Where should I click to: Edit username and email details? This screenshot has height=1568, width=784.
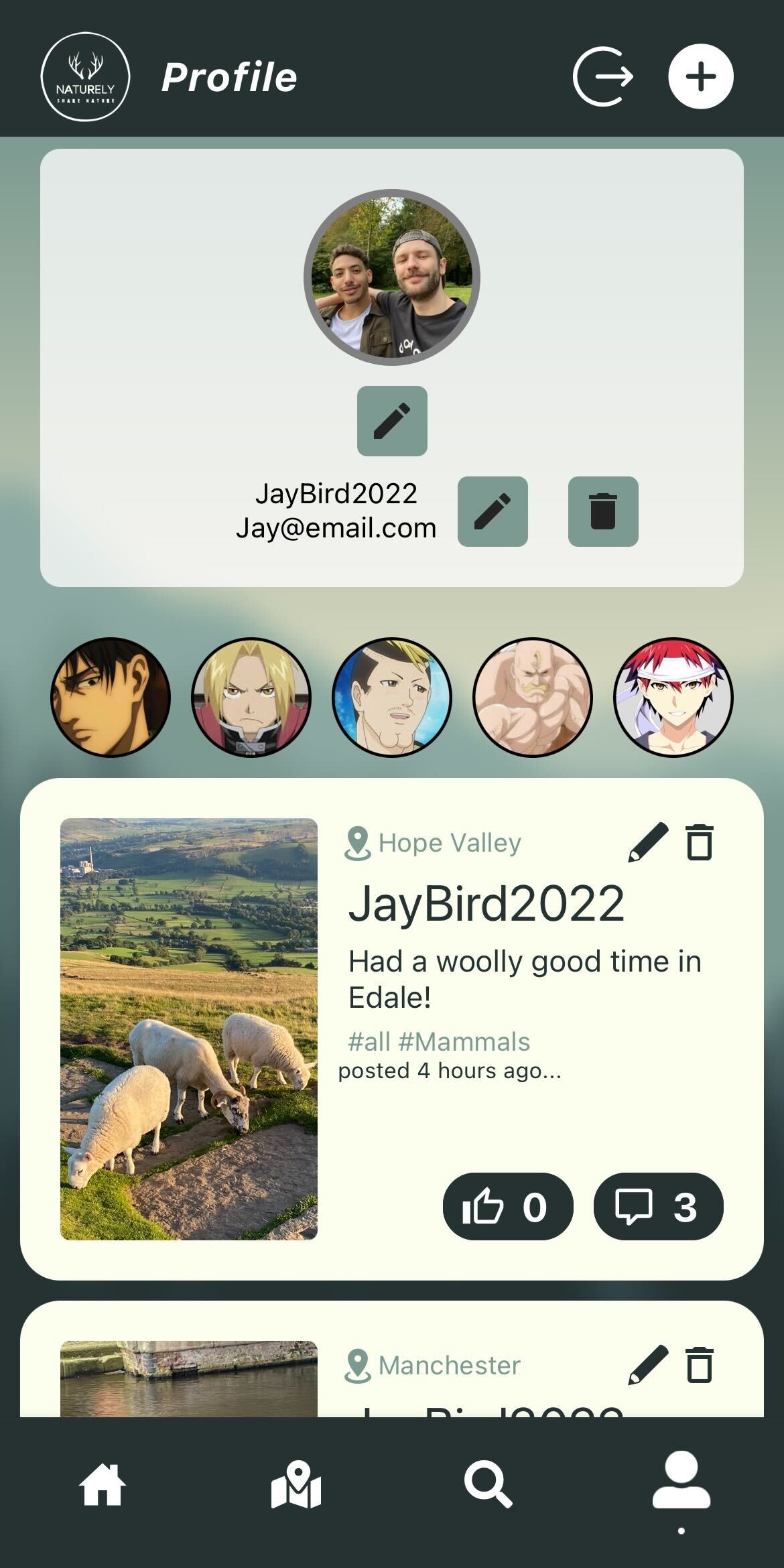(x=493, y=511)
